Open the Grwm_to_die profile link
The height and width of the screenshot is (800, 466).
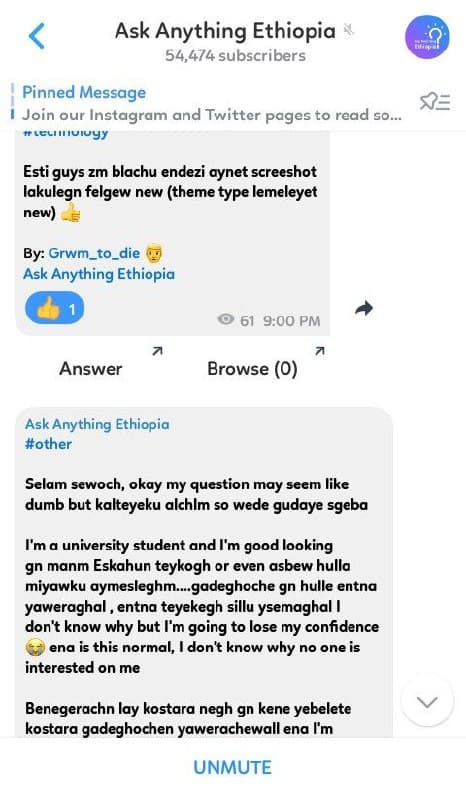pyautogui.click(x=94, y=253)
